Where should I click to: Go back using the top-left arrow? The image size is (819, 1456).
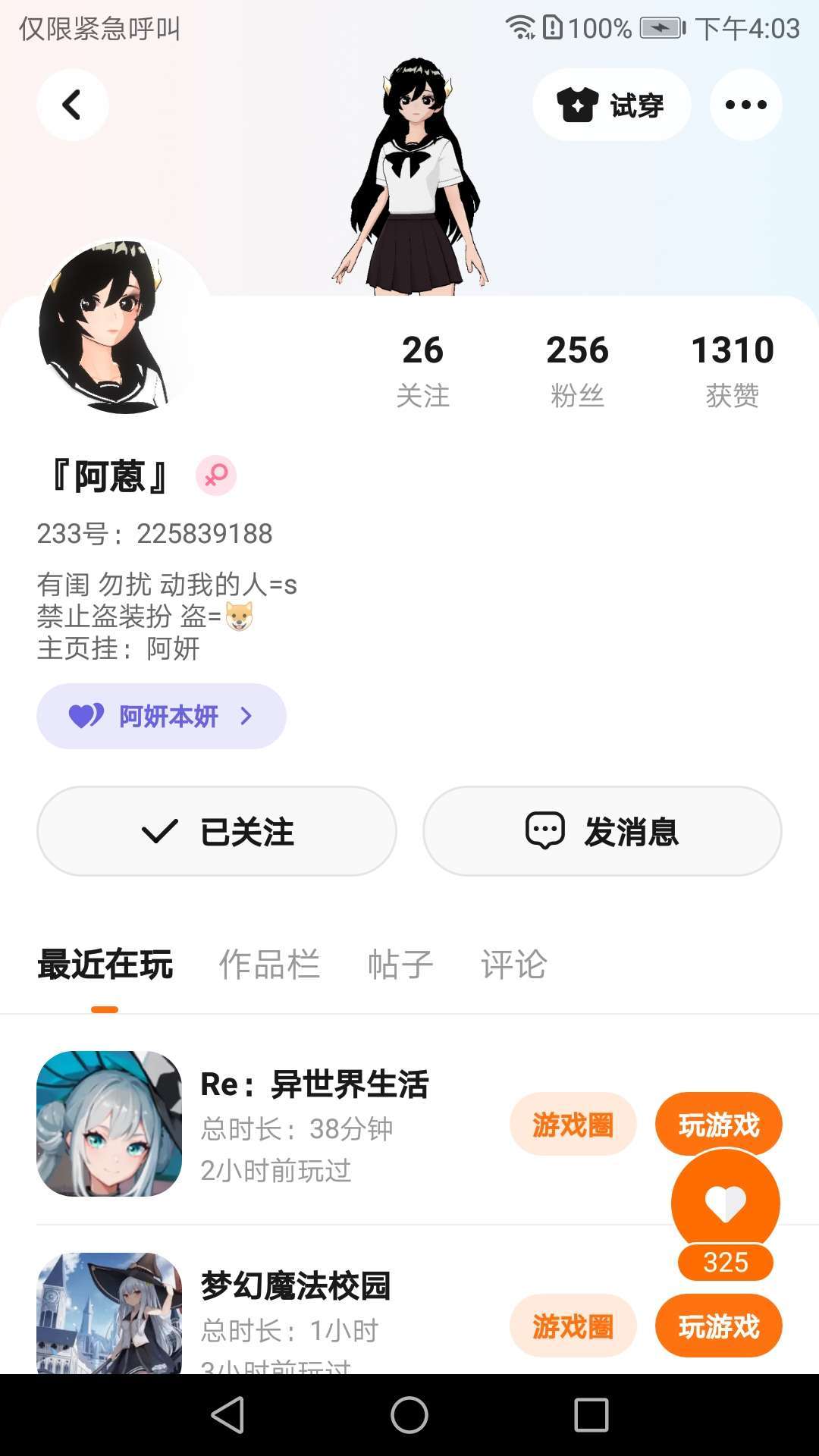(72, 105)
